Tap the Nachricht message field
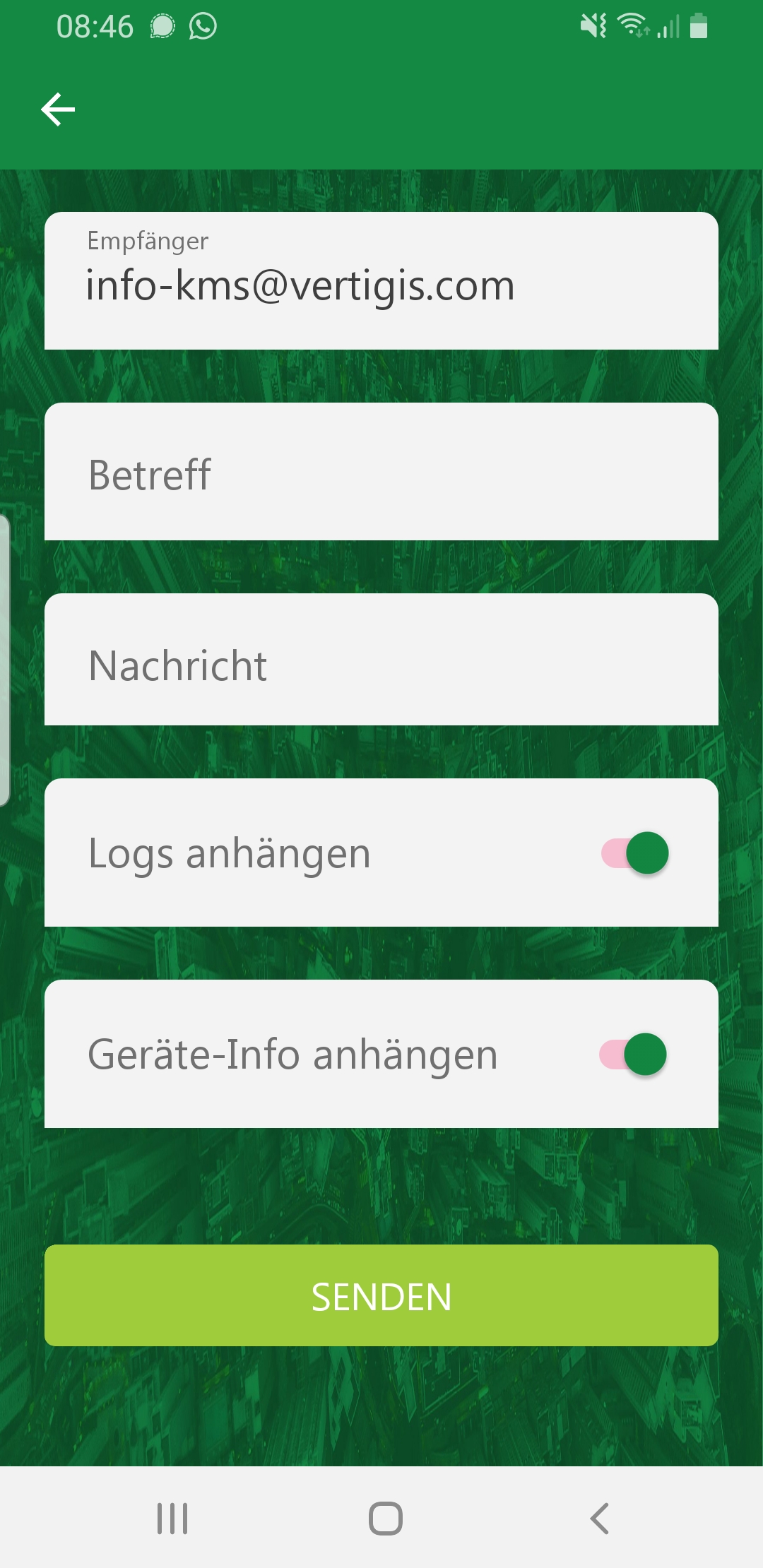This screenshot has width=763, height=1568. click(x=381, y=663)
